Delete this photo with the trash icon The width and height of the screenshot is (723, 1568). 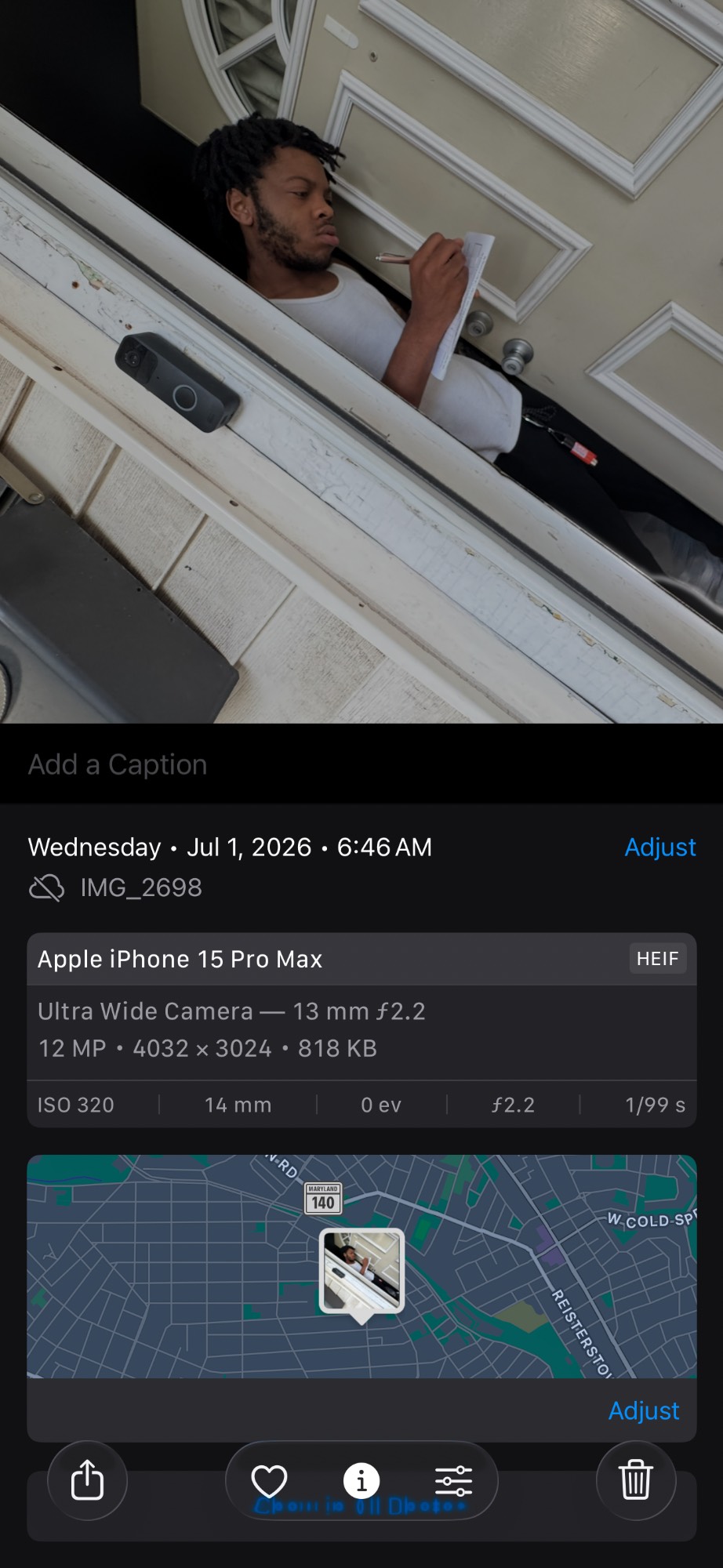636,1481
